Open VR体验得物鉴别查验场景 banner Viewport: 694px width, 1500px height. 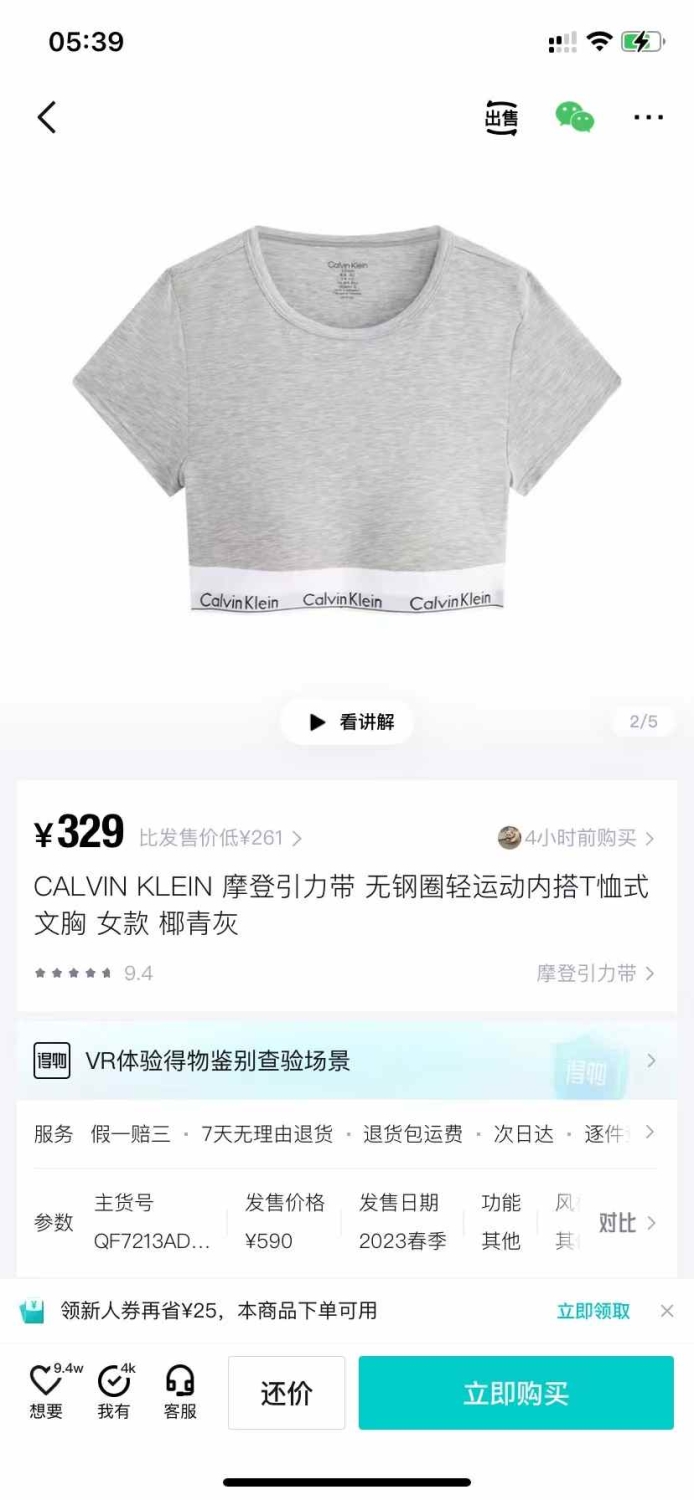pyautogui.click(x=347, y=1060)
